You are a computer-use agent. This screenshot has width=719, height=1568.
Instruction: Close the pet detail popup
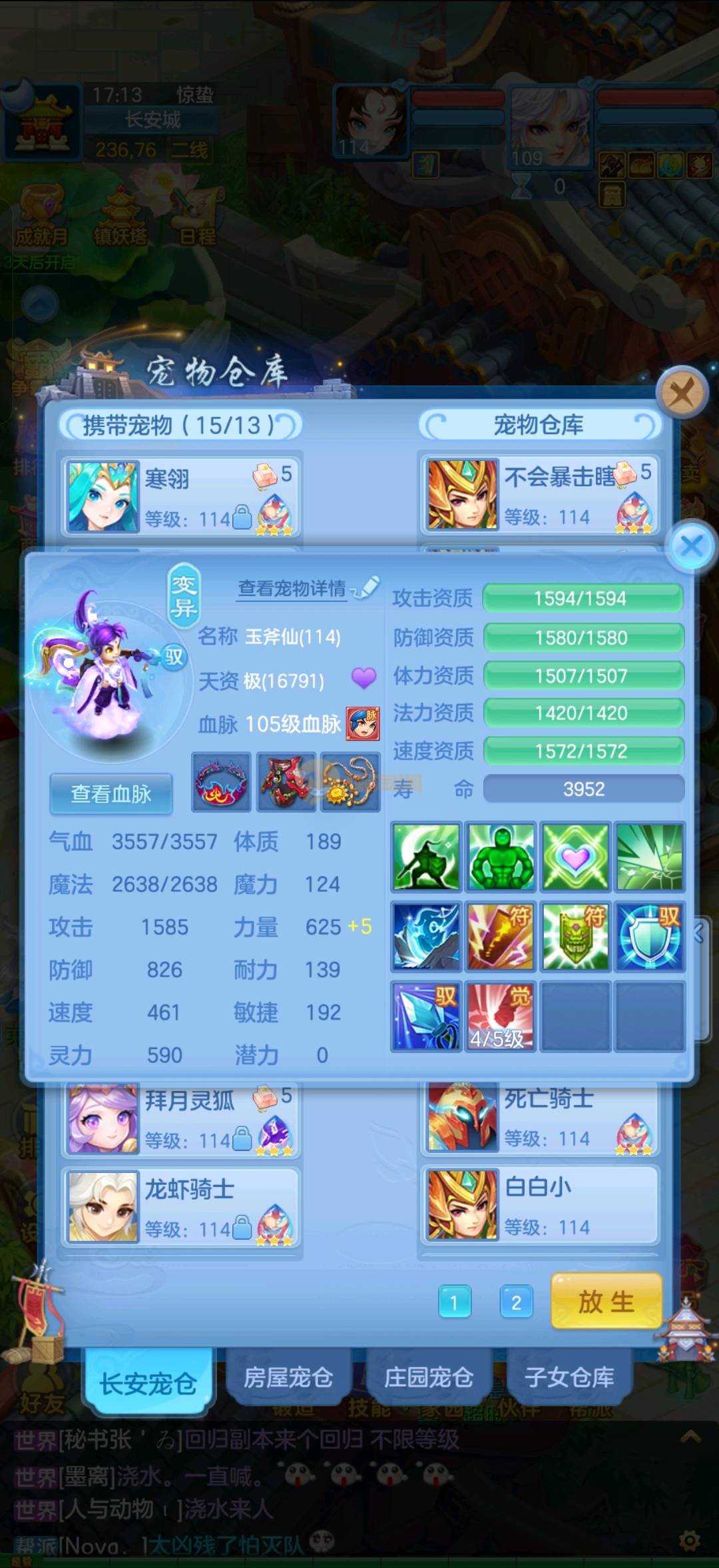692,547
